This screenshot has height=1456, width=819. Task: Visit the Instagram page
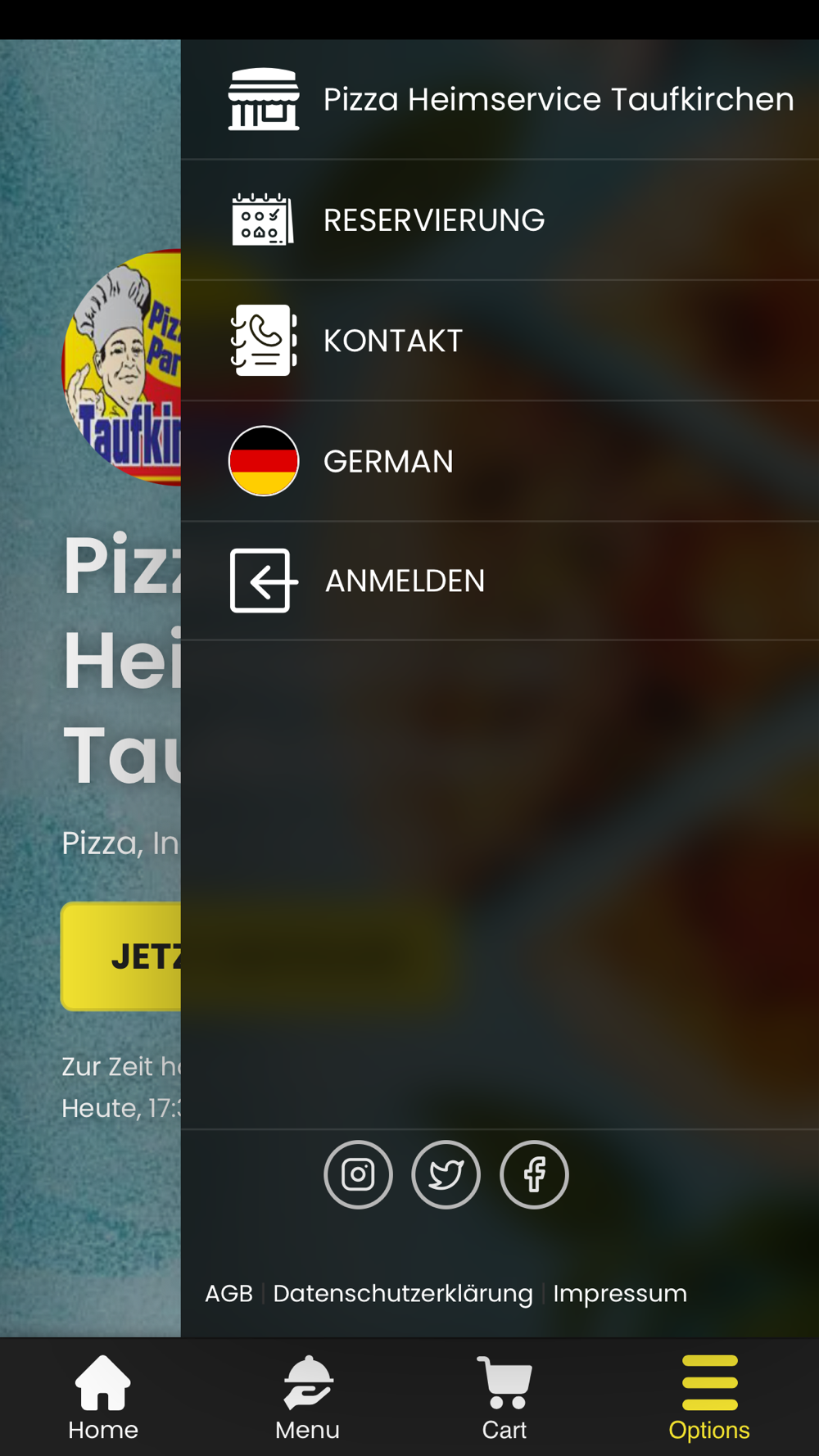click(x=358, y=1174)
